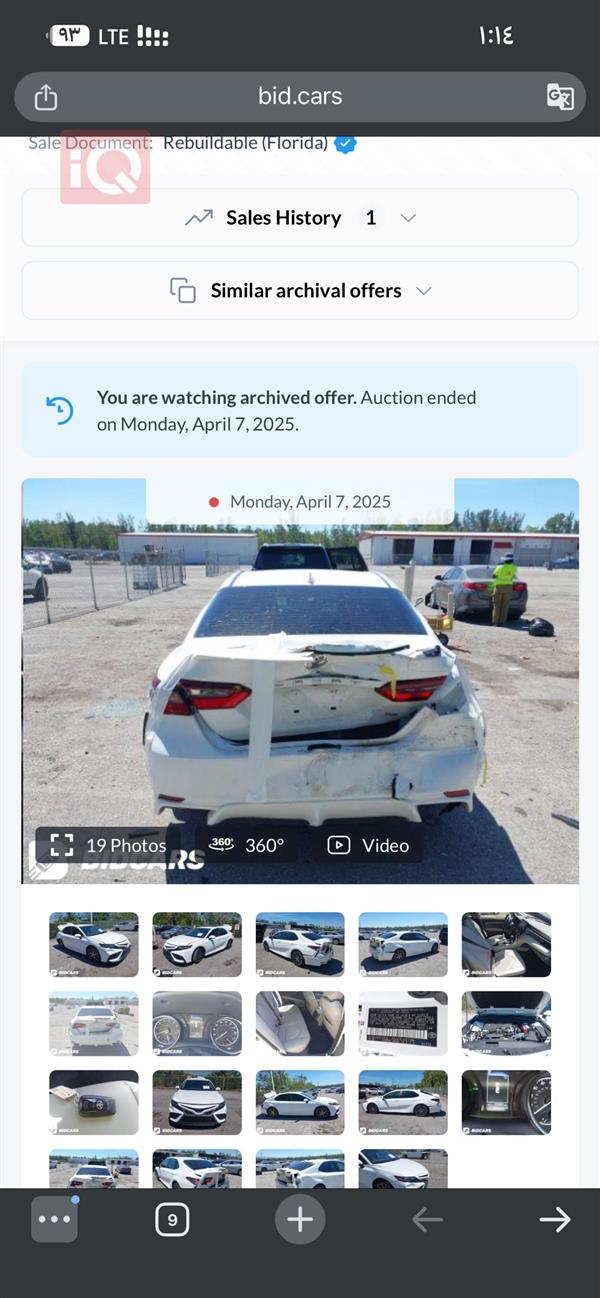Open the car key photo thumbnail
The width and height of the screenshot is (600, 1298).
94,1103
